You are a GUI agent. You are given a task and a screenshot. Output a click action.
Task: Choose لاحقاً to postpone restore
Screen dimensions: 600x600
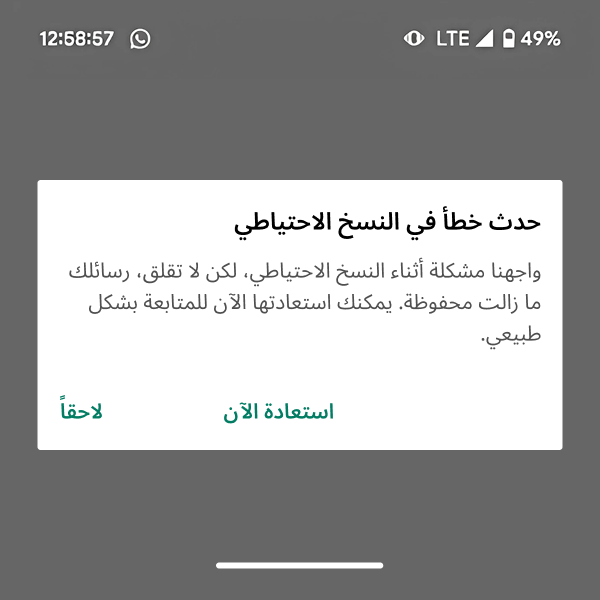point(81,410)
